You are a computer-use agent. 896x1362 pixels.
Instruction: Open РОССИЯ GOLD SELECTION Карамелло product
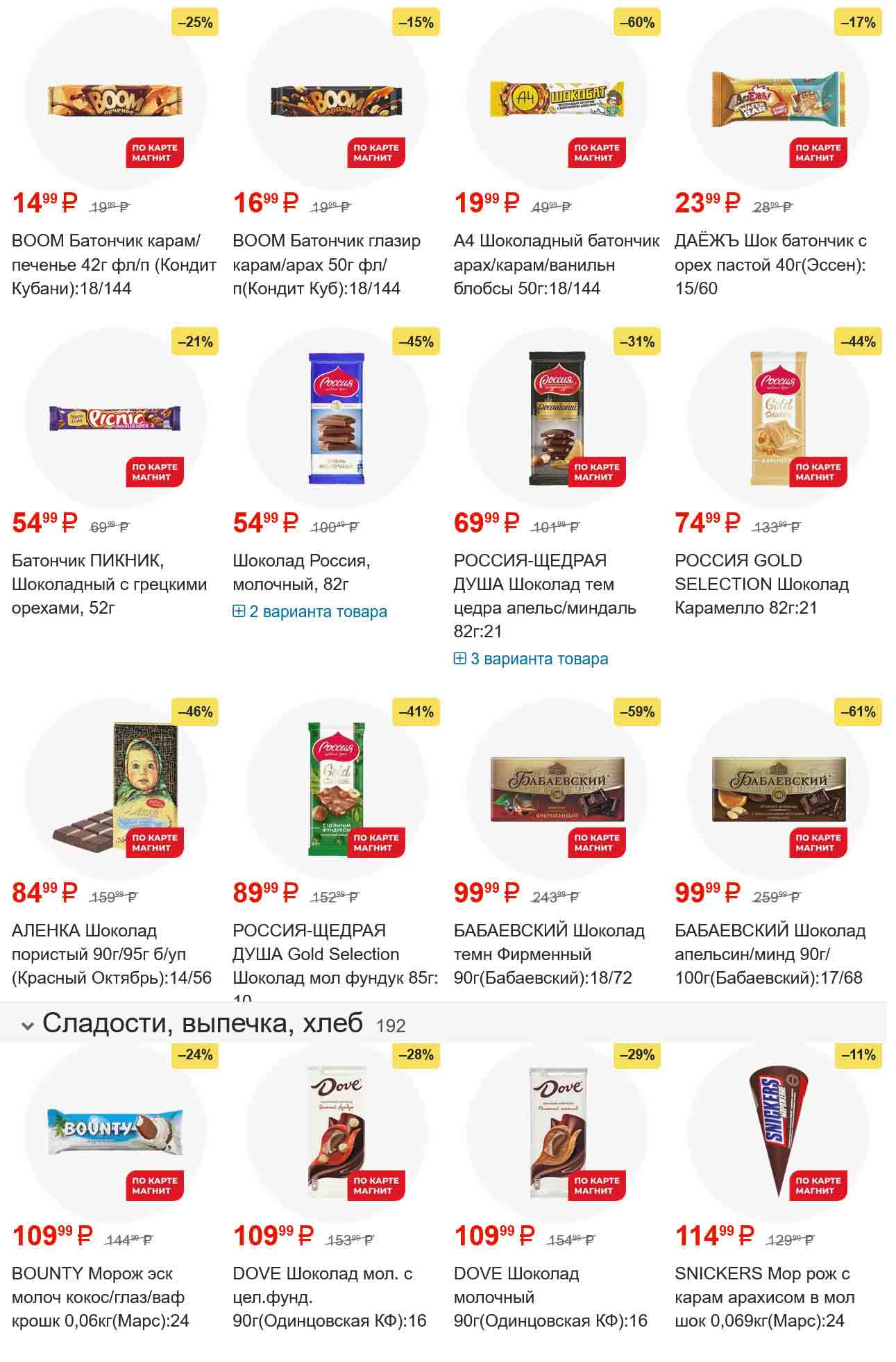761,584
